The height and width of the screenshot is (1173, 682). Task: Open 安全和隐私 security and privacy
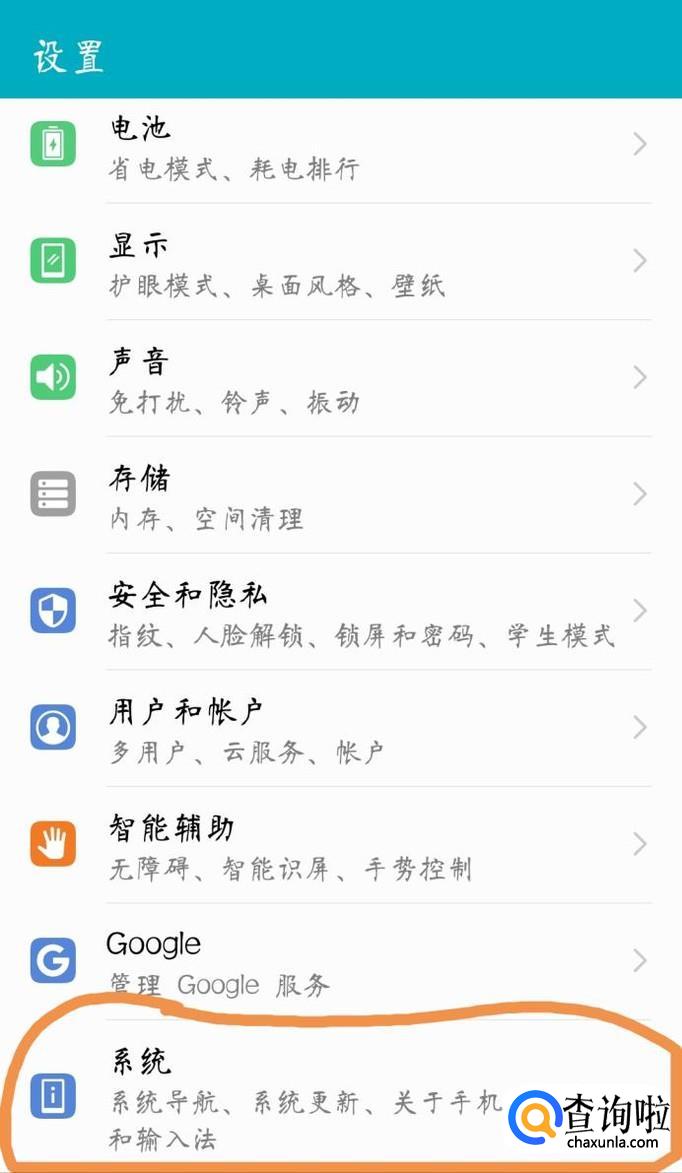pos(340,612)
